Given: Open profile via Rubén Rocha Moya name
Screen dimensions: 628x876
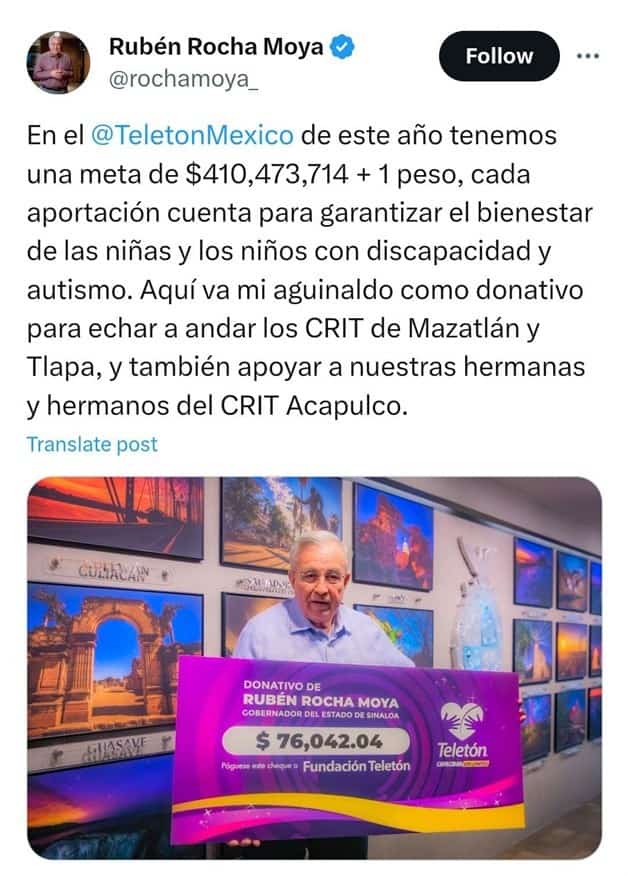Looking at the screenshot, I should [x=217, y=46].
